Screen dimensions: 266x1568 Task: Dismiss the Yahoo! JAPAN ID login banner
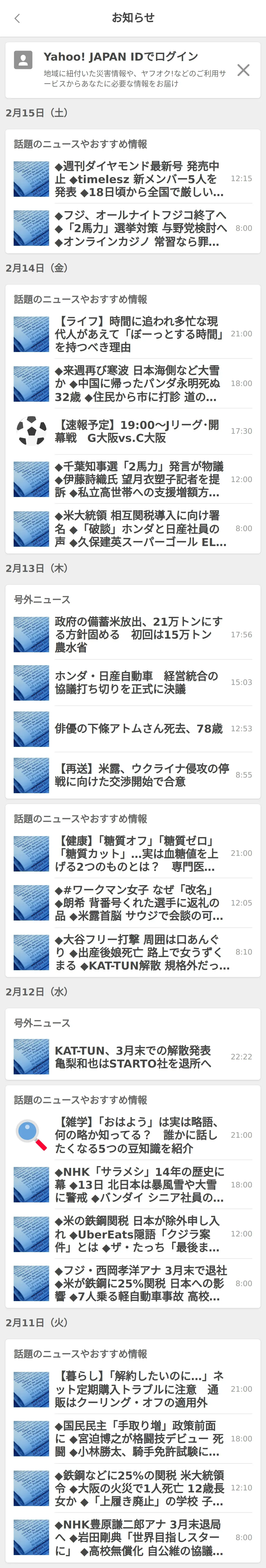click(x=243, y=70)
